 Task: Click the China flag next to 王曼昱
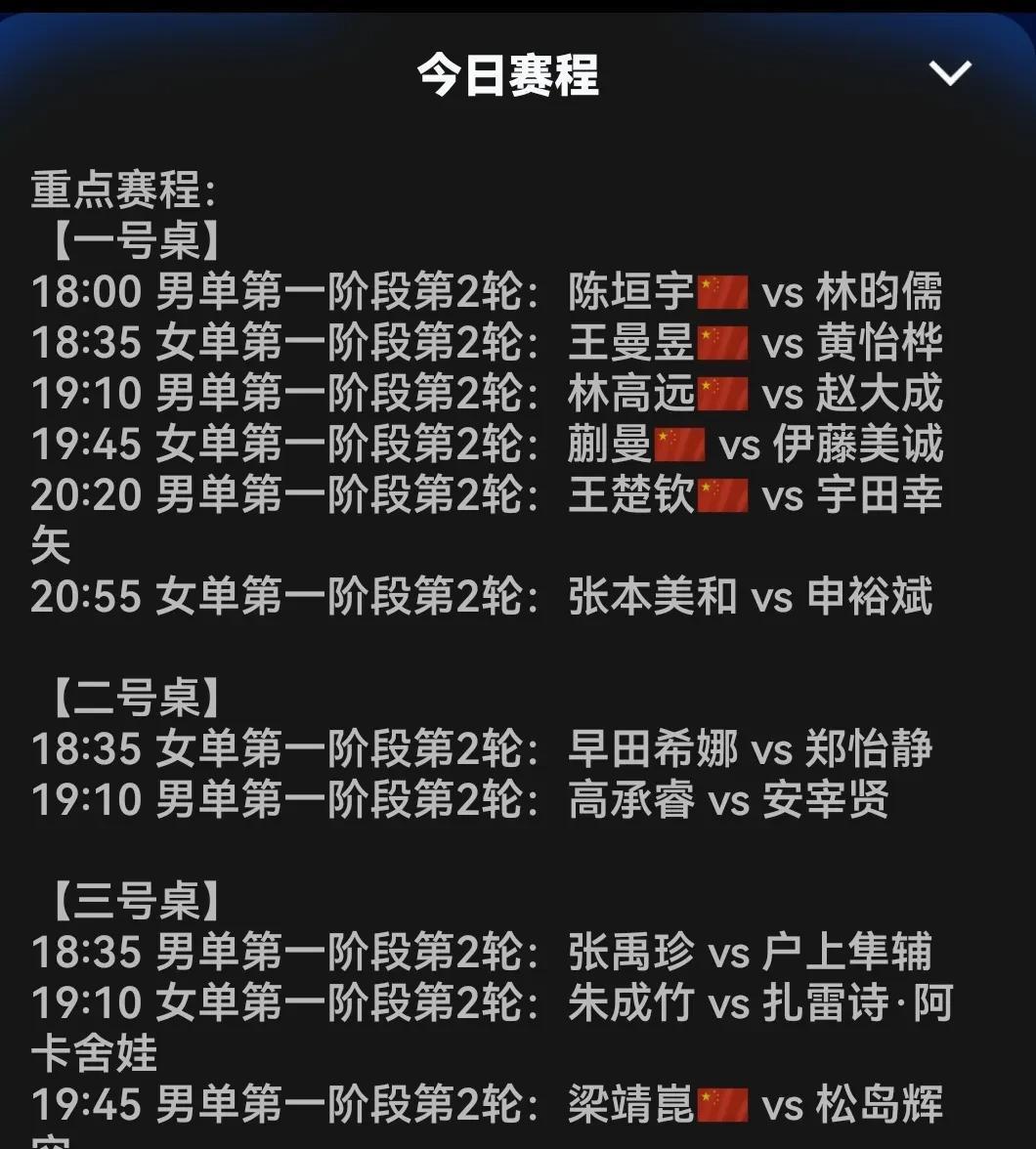click(723, 343)
